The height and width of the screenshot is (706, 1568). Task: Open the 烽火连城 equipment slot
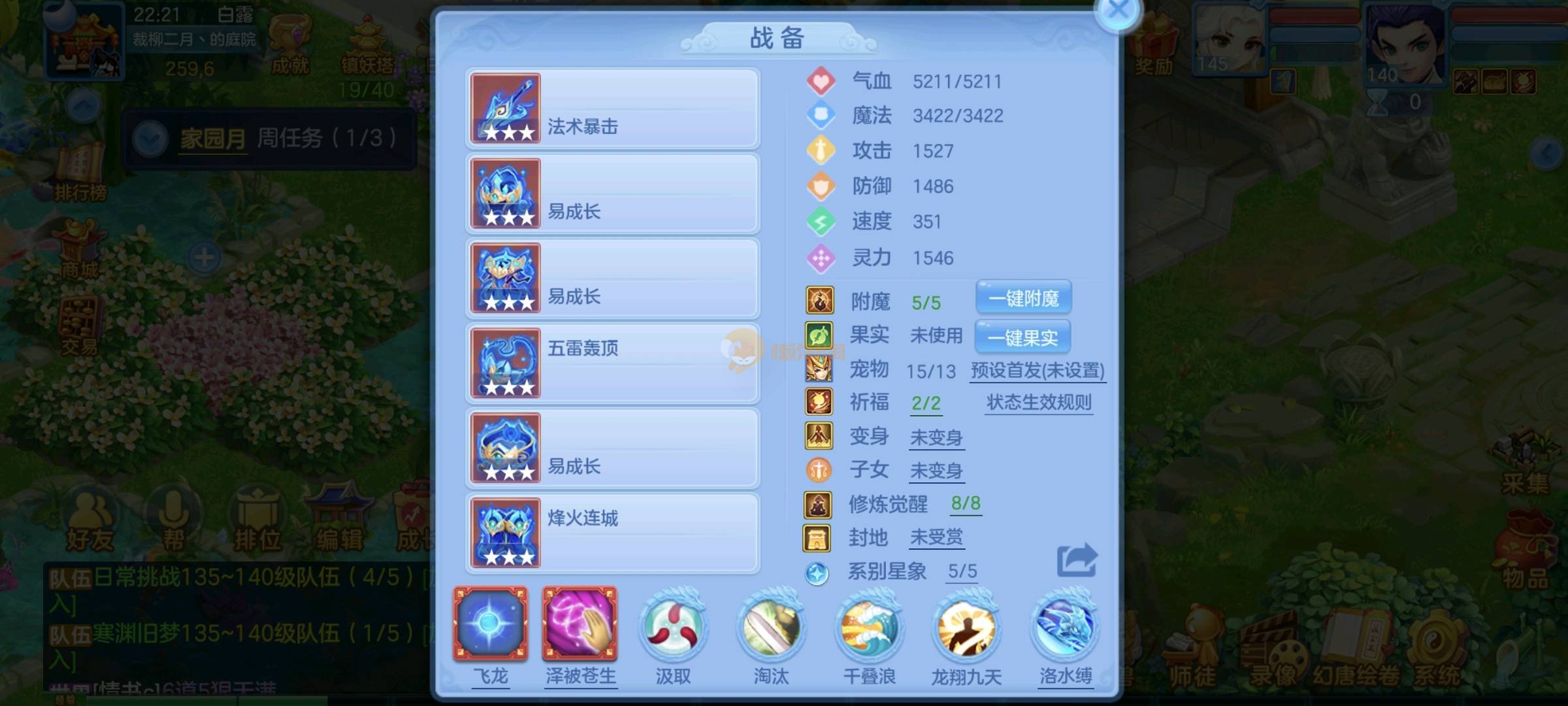click(613, 533)
